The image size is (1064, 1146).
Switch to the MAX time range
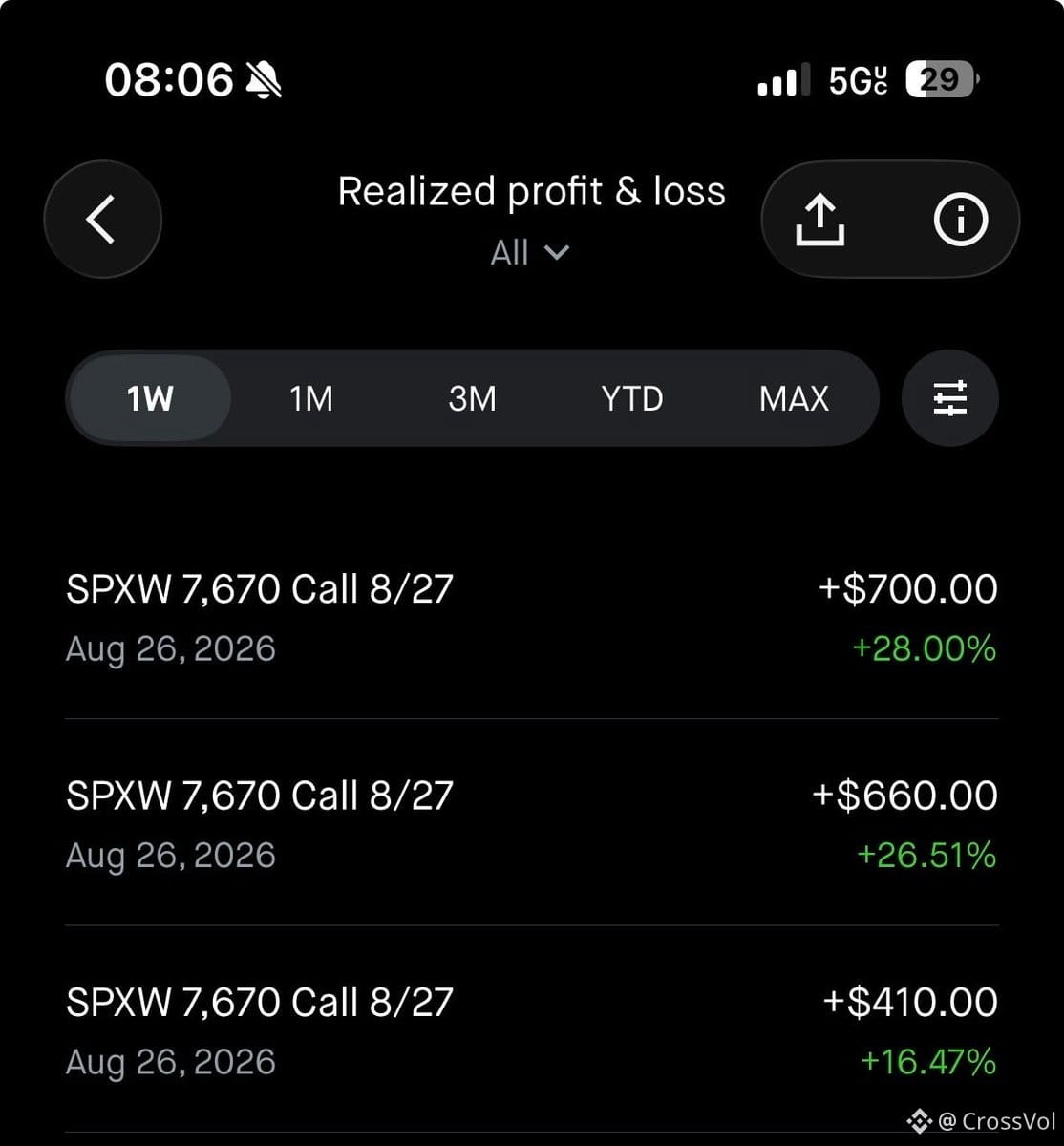coord(794,398)
